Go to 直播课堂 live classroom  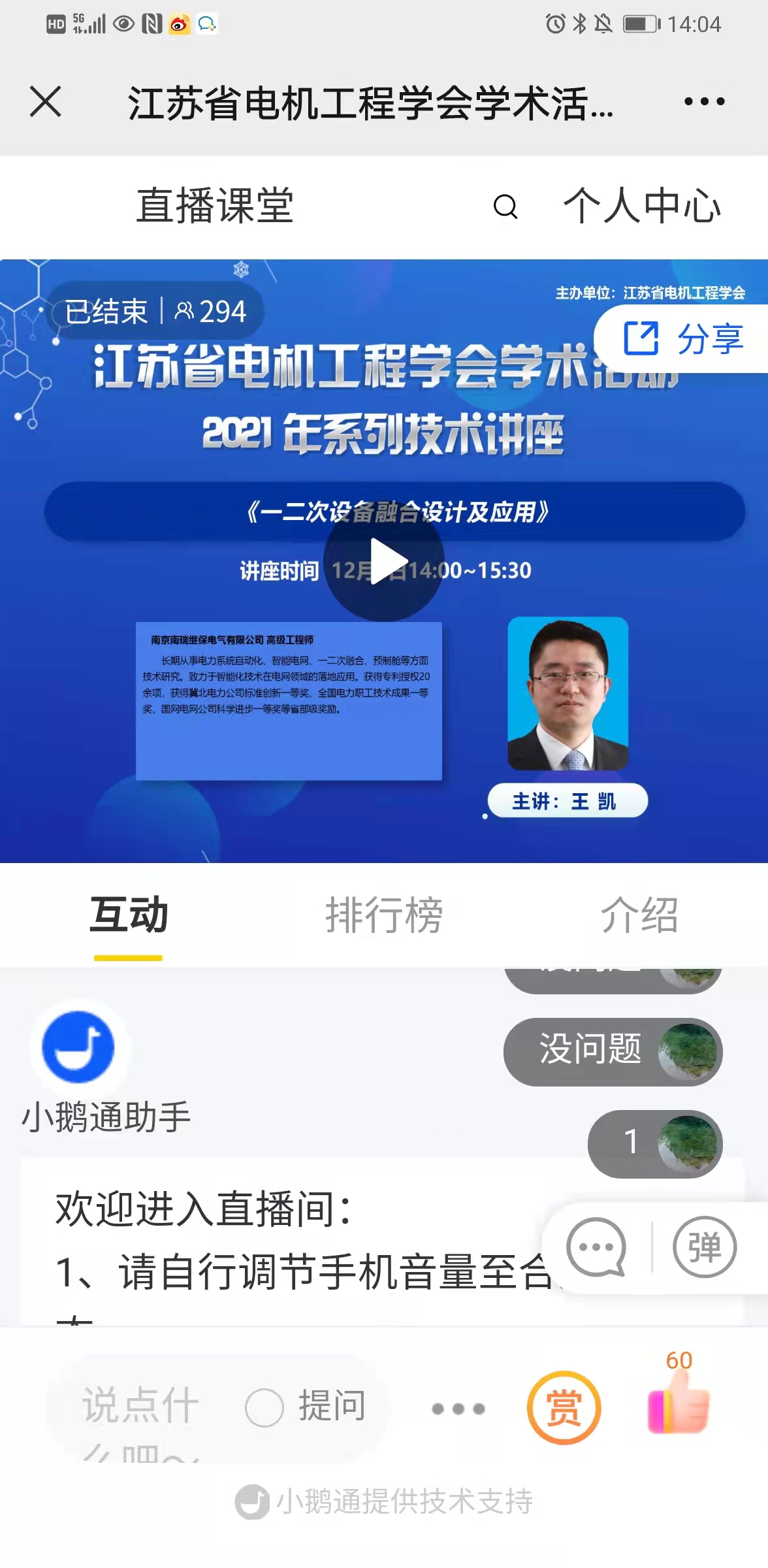click(x=215, y=206)
